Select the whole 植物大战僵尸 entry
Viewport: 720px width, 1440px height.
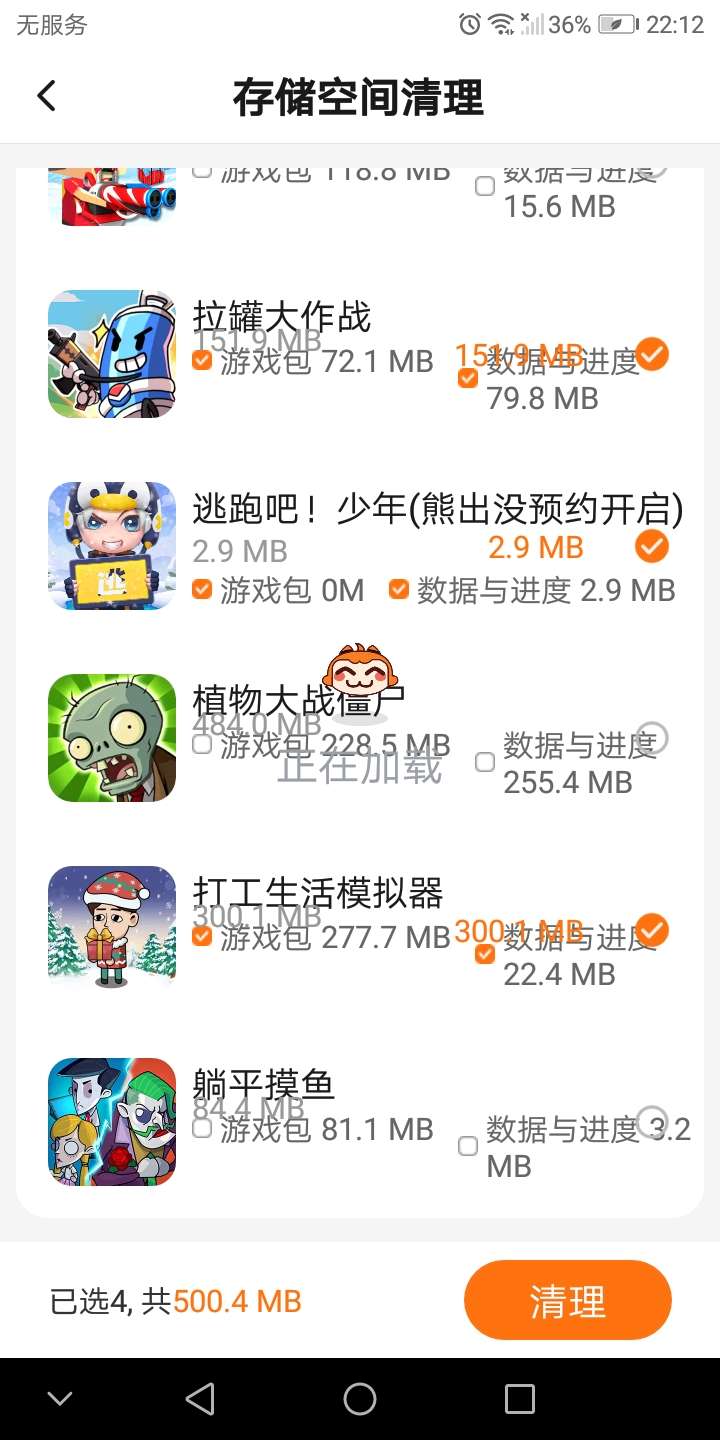[x=652, y=738]
